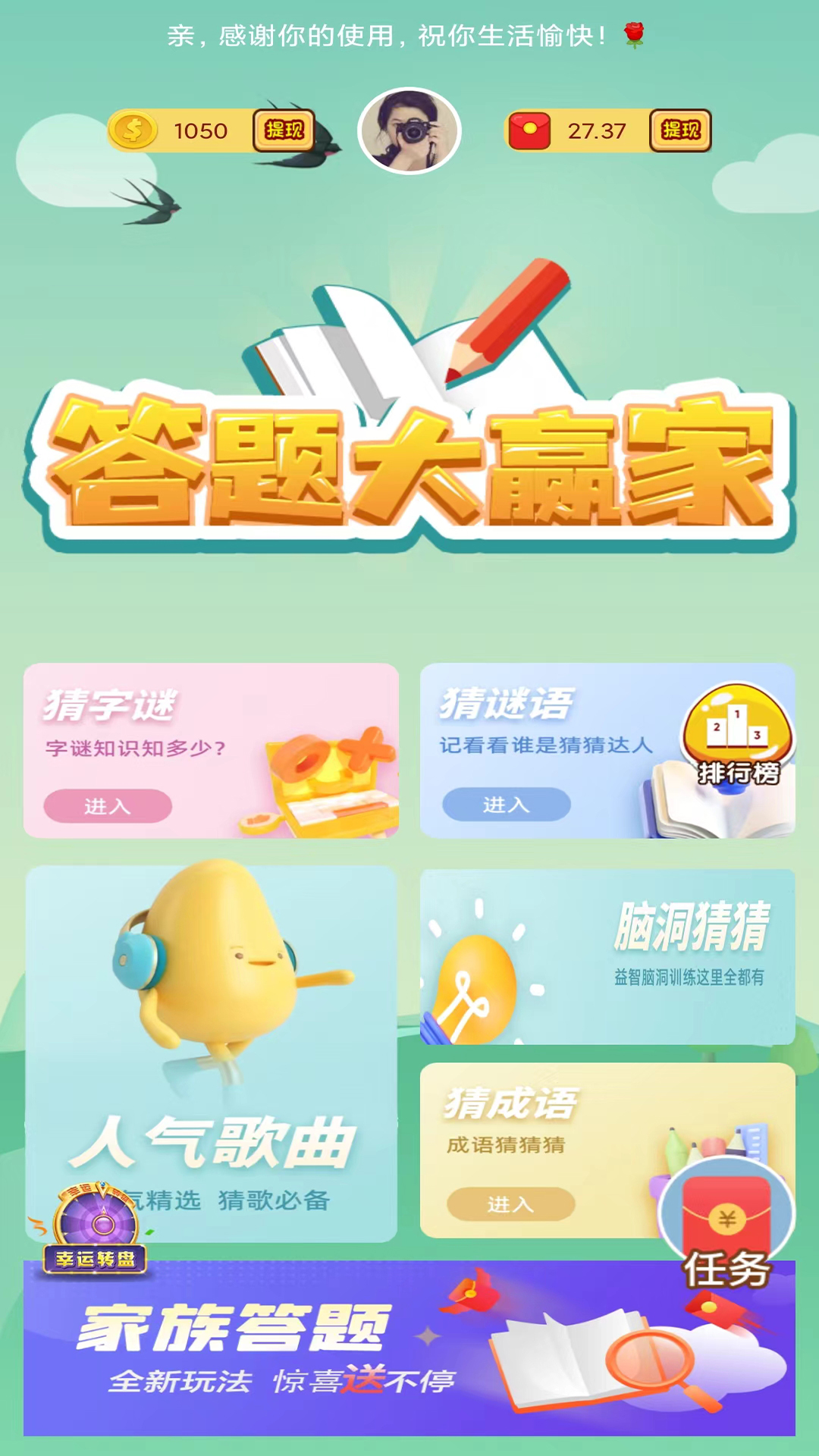This screenshot has width=819, height=1456.
Task: Open the 家族答题 banner
Action: click(409, 1348)
